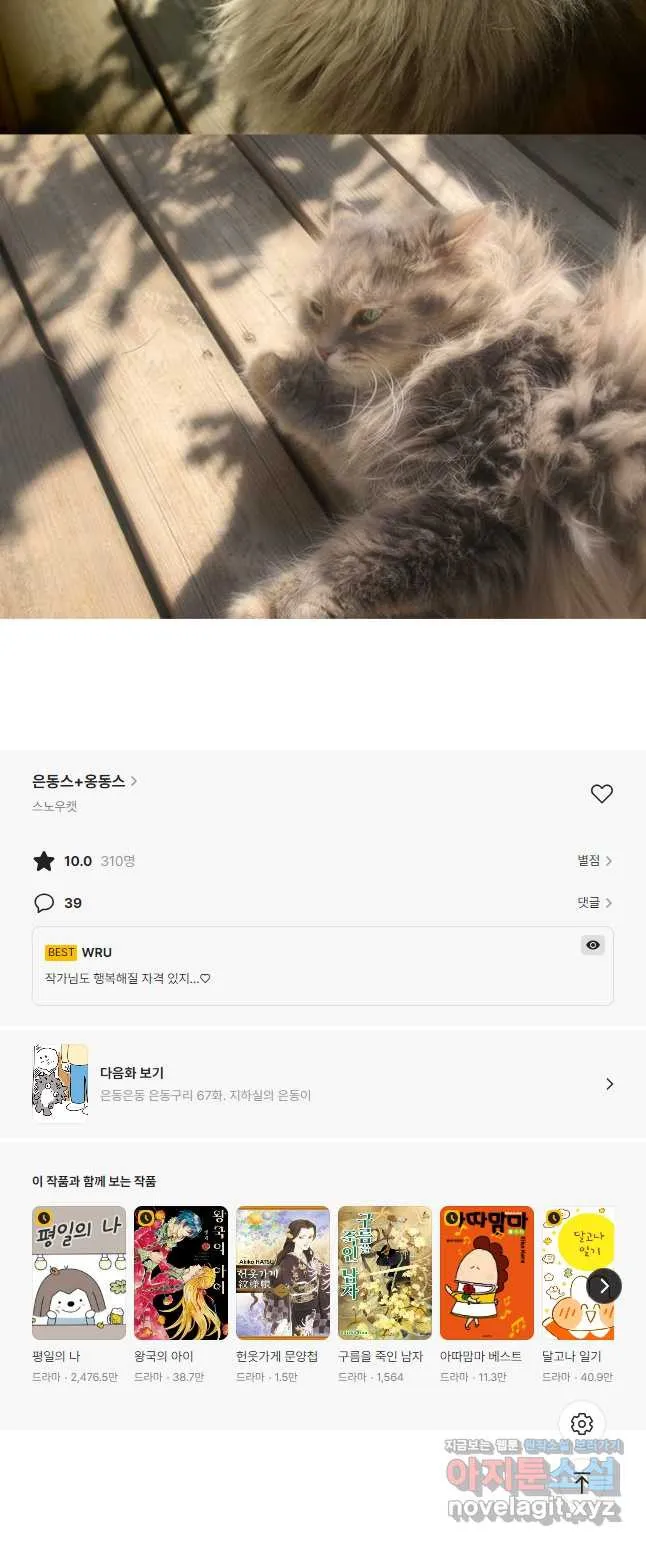Open the webtoon 헌옷가게 문양첩
The height and width of the screenshot is (1546, 646).
click(283, 1273)
